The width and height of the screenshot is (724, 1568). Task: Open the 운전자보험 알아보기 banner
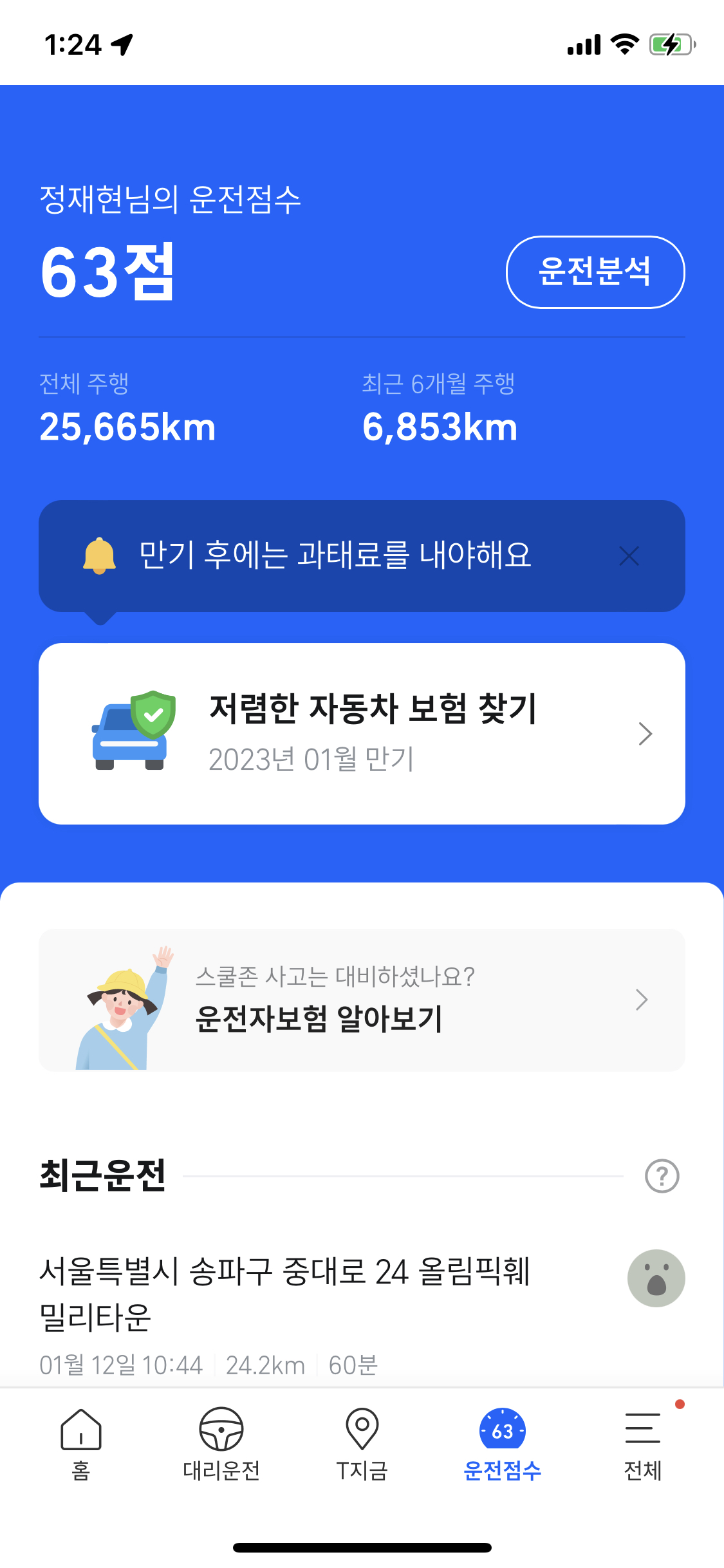click(x=362, y=1000)
